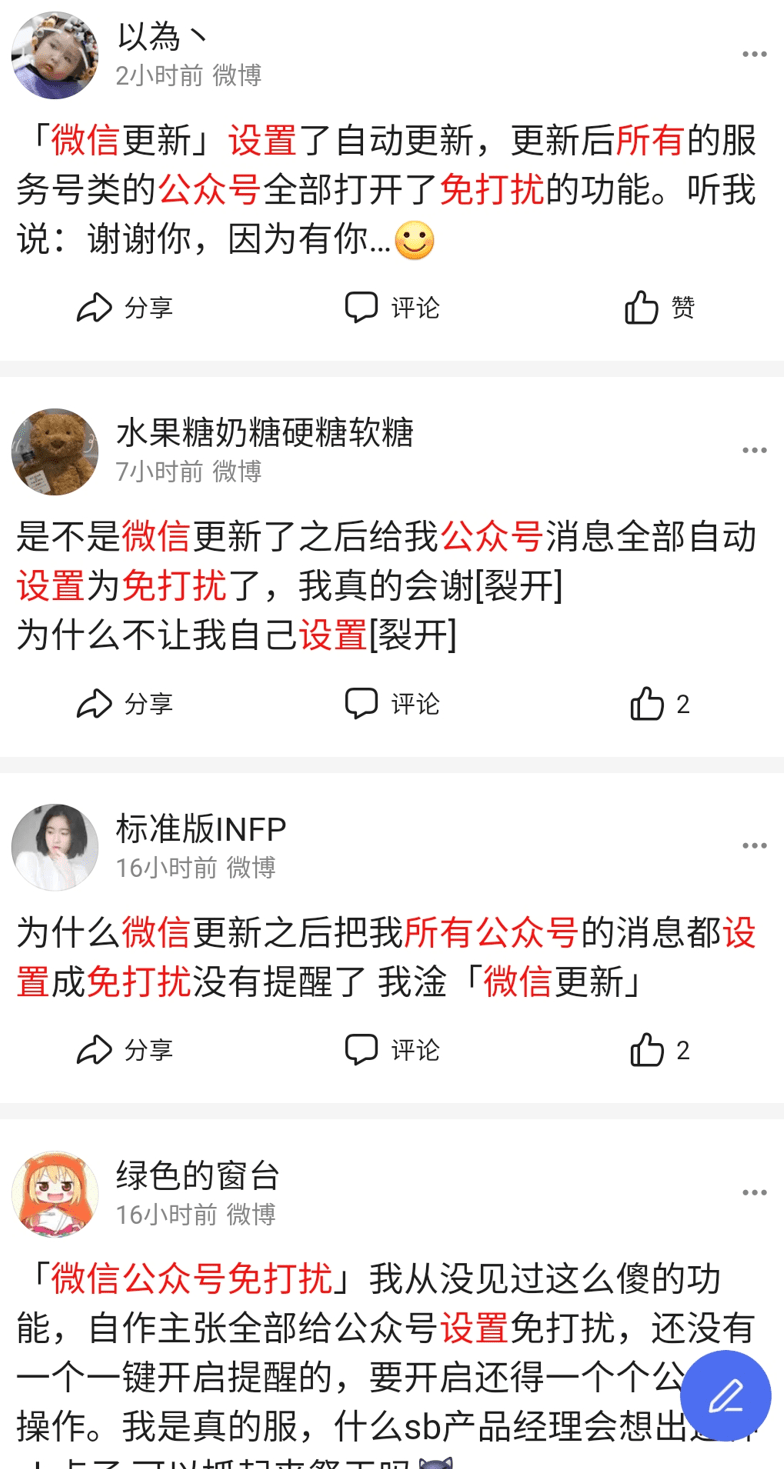Viewport: 784px width, 1469px height.
Task: Open overflow menu on 水果糖奶糖硬糖软糖's post
Action: [x=754, y=451]
